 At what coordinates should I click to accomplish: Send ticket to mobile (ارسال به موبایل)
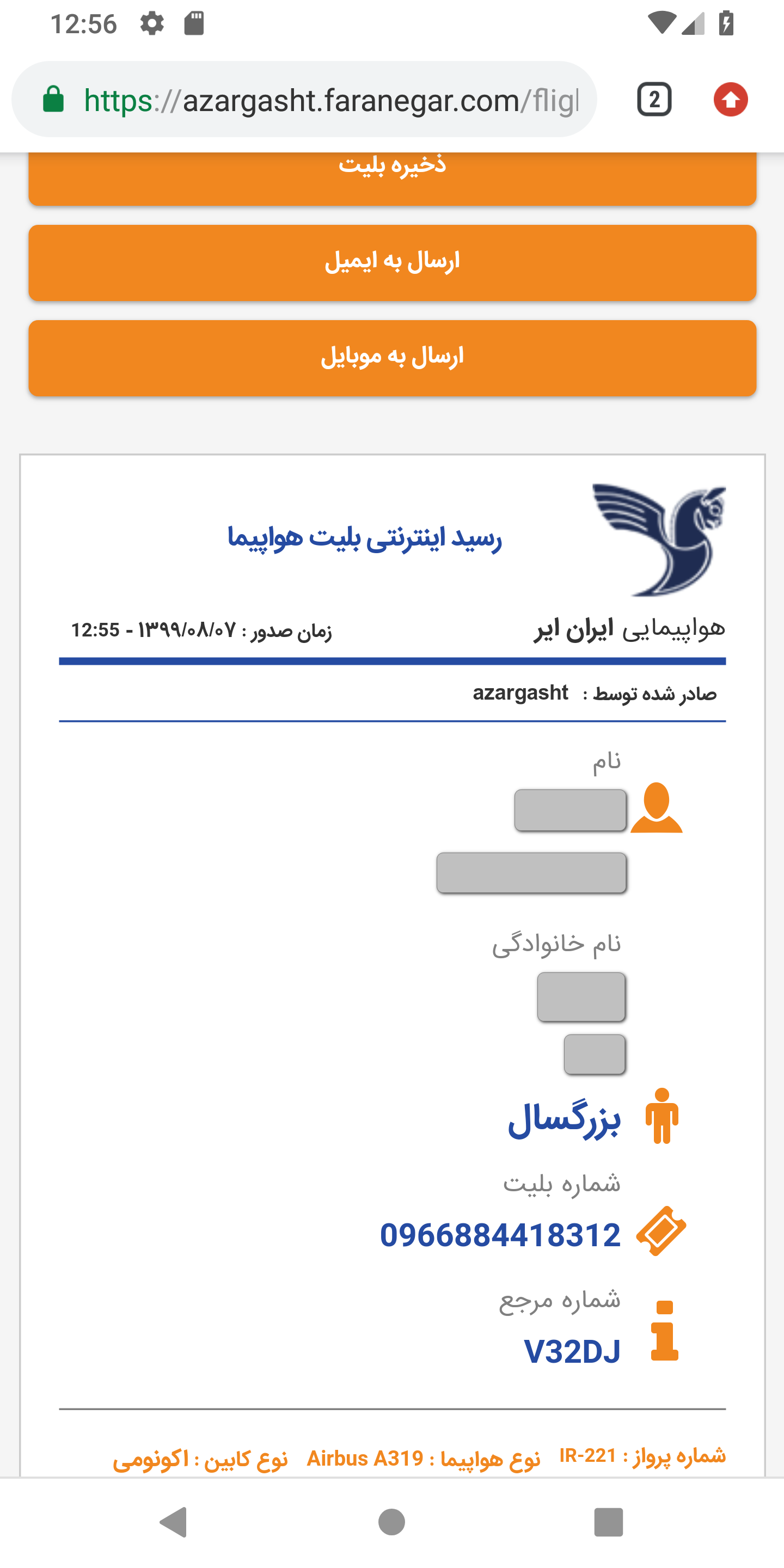[392, 358]
